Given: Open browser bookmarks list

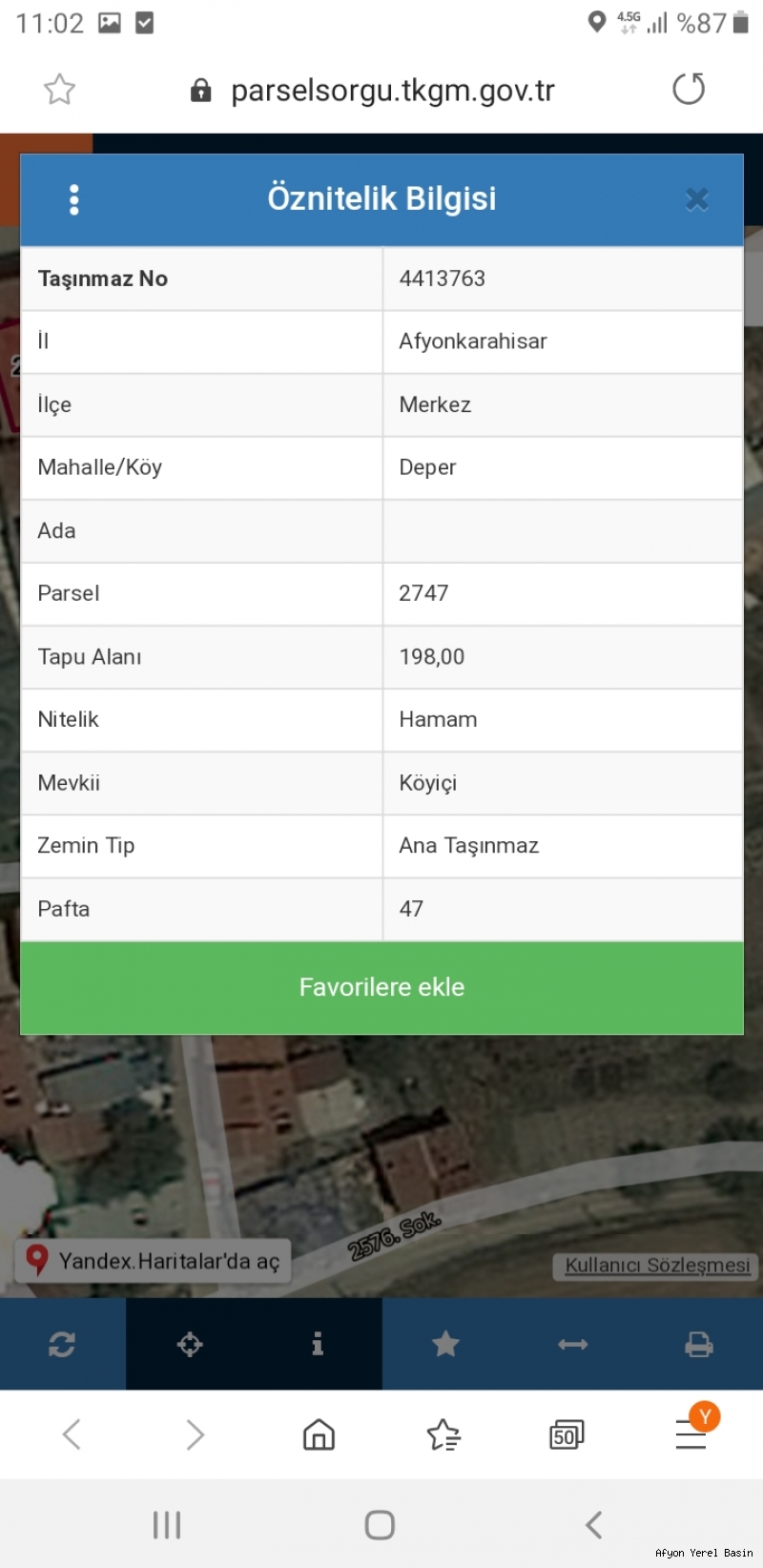Looking at the screenshot, I should click(443, 1434).
